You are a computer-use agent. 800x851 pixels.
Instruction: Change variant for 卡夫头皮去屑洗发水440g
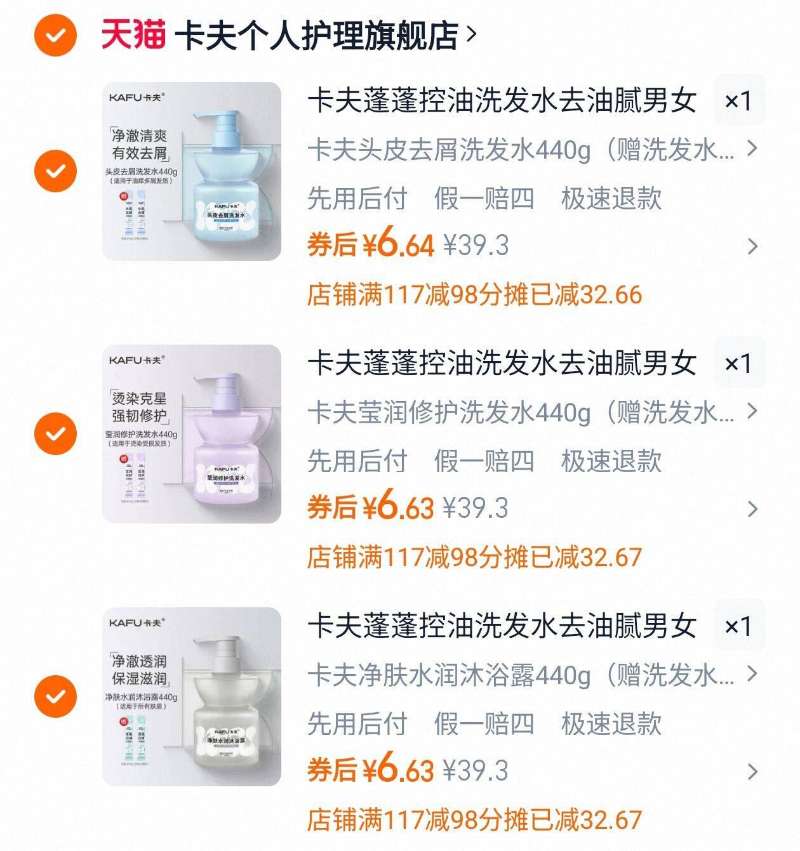pyautogui.click(x=532, y=150)
